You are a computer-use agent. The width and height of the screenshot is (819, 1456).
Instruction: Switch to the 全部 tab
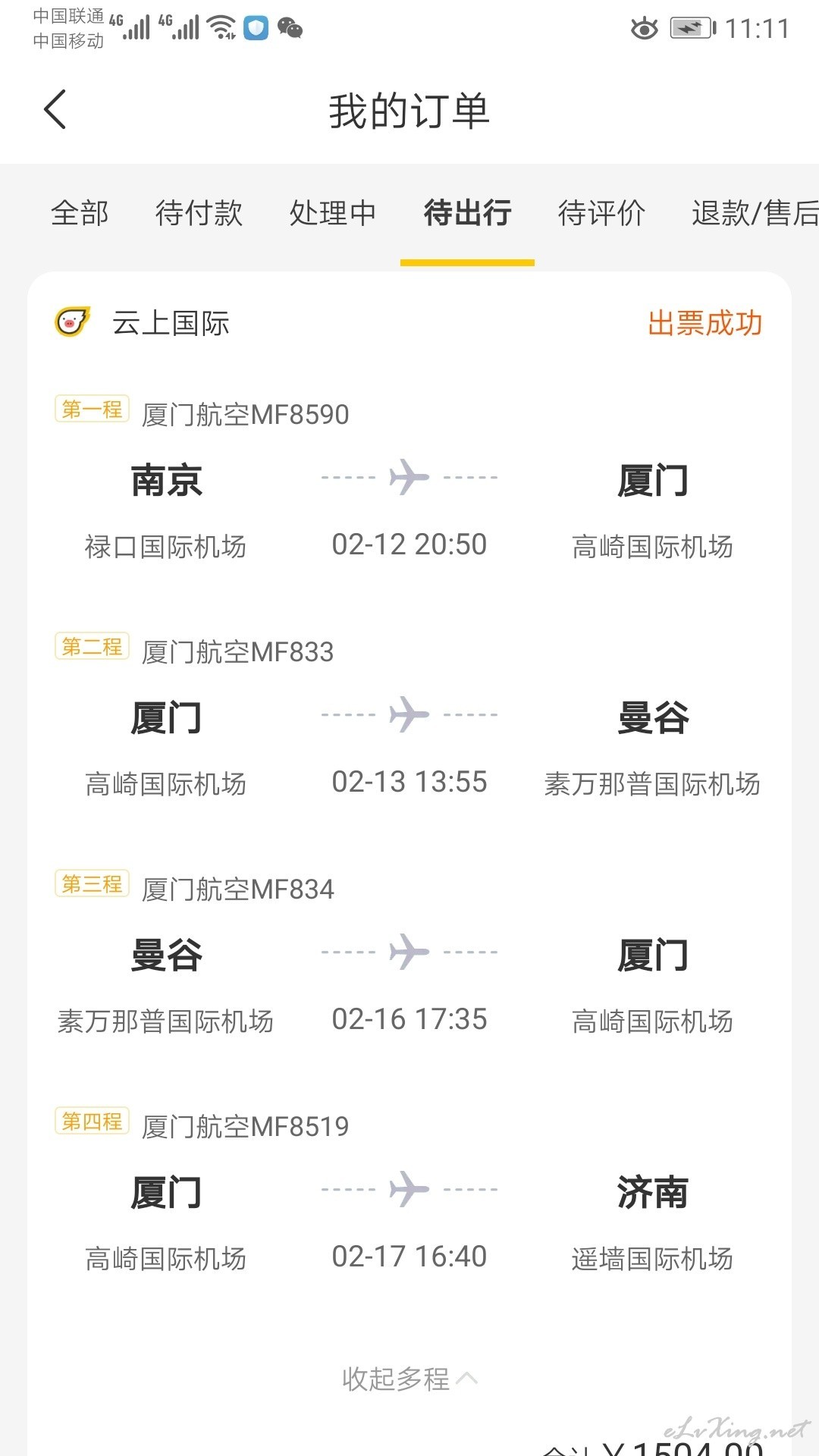pos(80,213)
